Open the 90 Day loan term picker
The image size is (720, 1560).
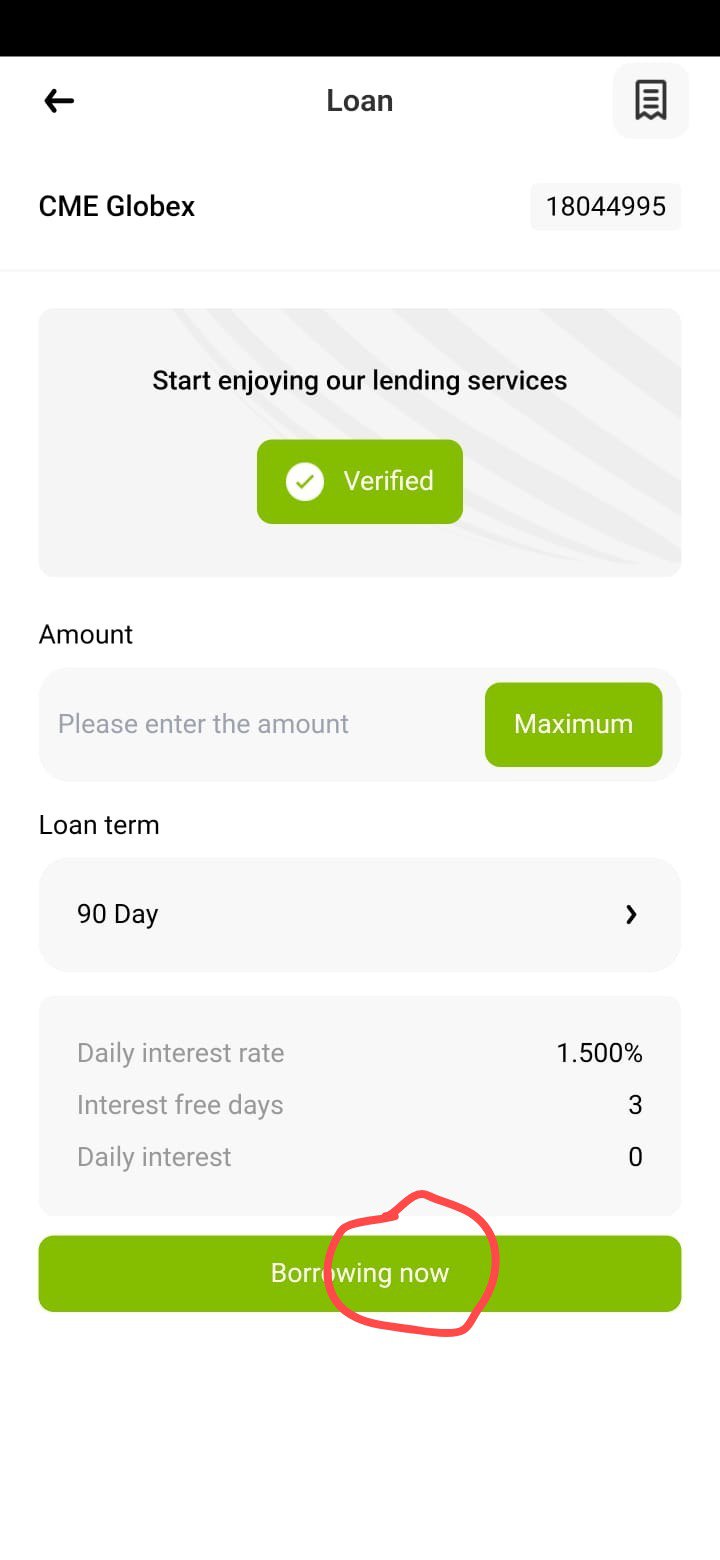click(x=360, y=914)
